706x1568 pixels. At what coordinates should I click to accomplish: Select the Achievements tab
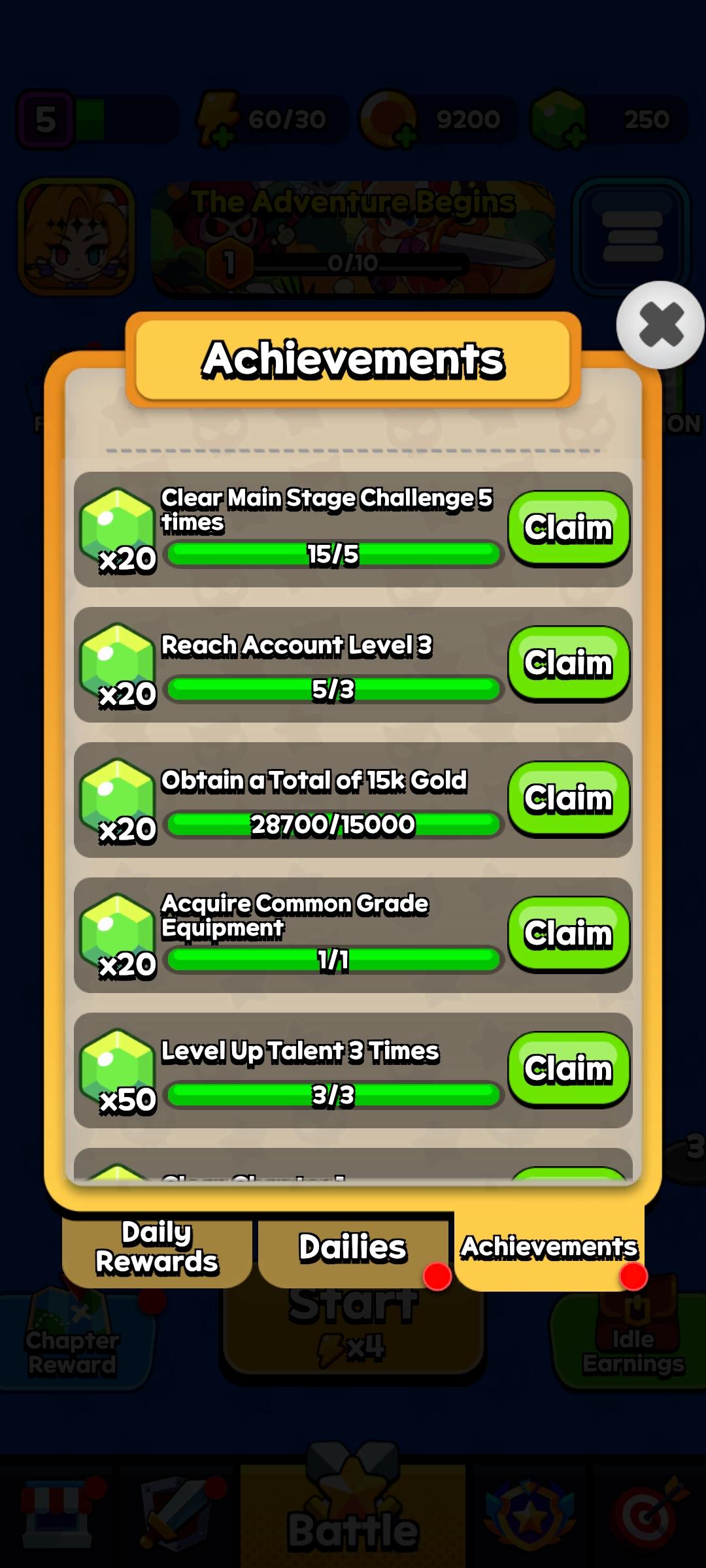pos(549,1248)
